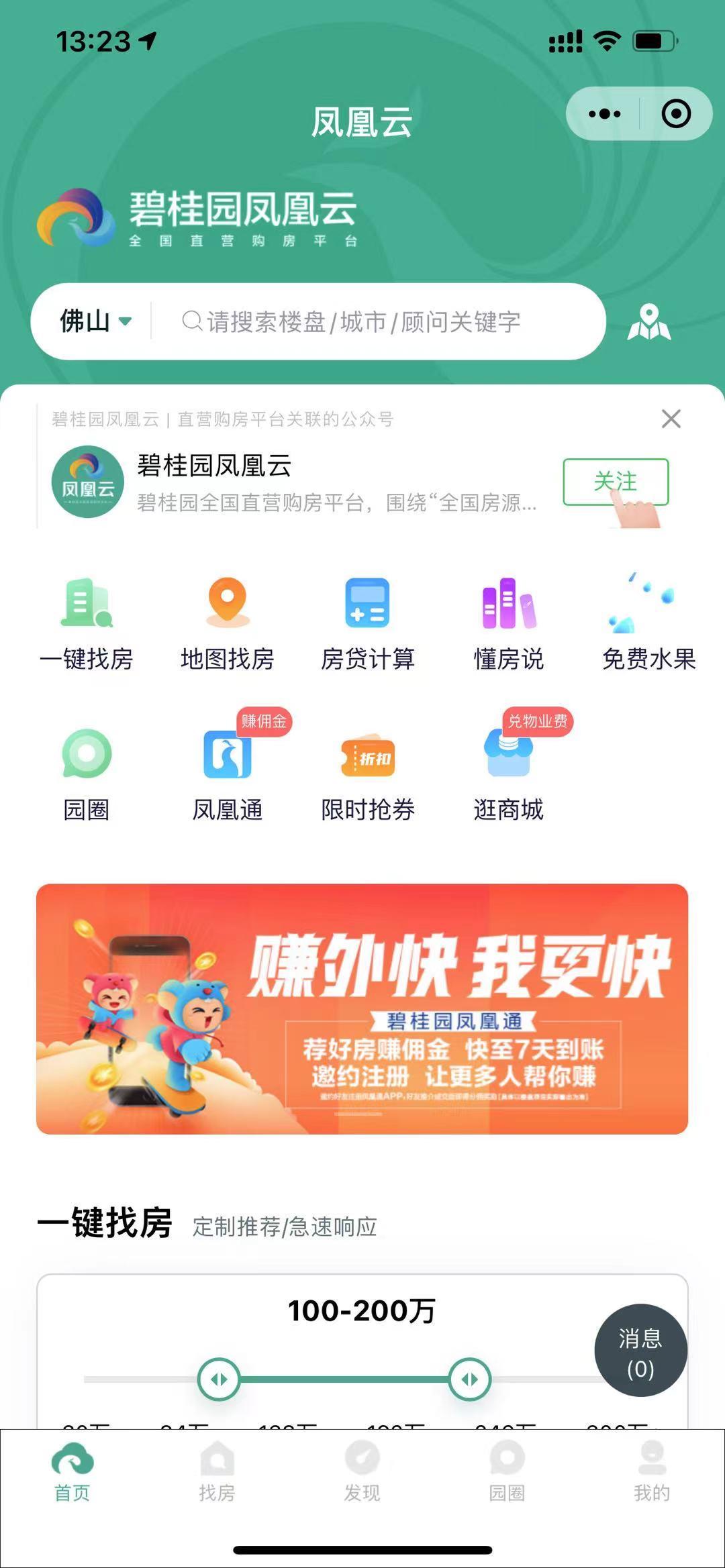Close the mini program with the circle icon
Viewport: 725px width, 1568px height.
(675, 114)
